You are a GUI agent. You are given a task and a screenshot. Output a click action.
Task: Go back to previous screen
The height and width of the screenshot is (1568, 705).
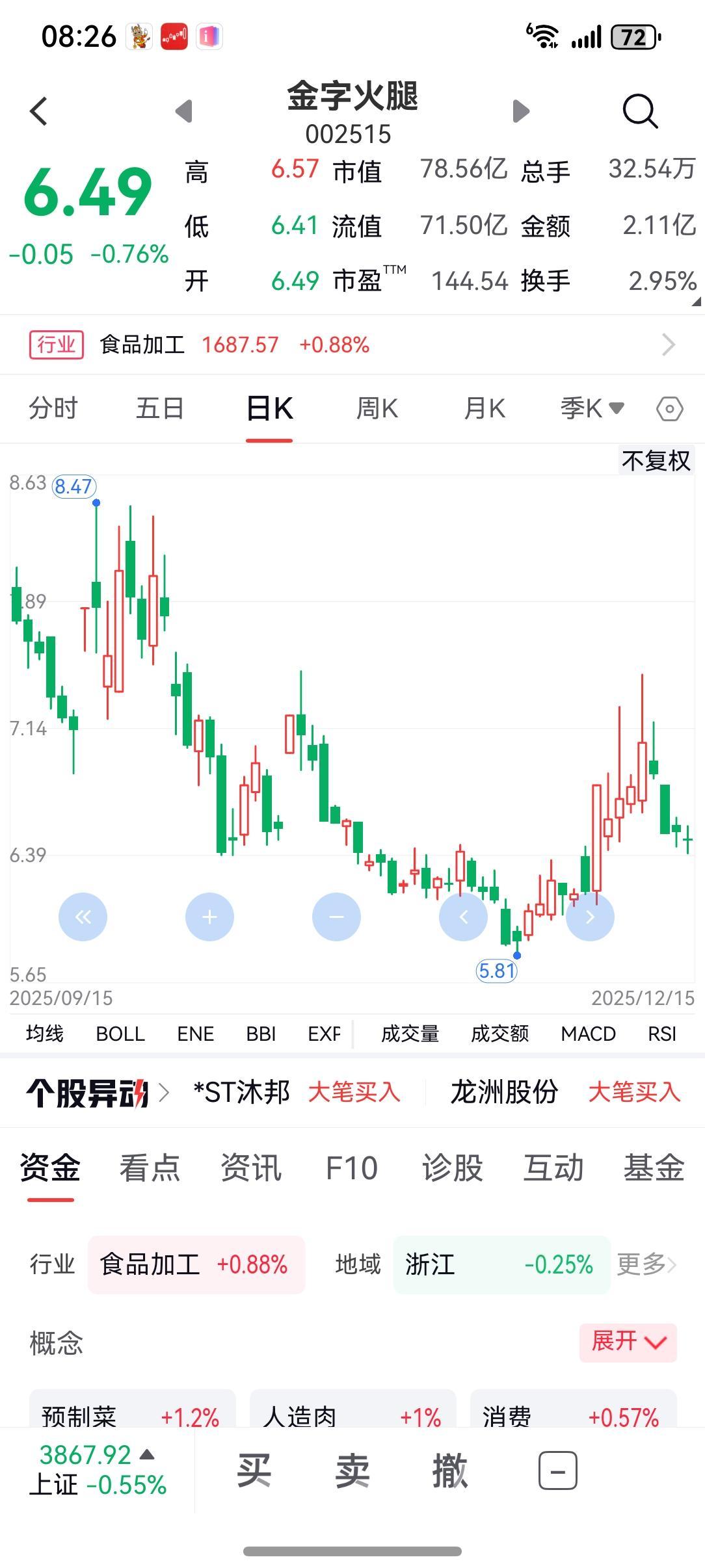click(x=39, y=111)
